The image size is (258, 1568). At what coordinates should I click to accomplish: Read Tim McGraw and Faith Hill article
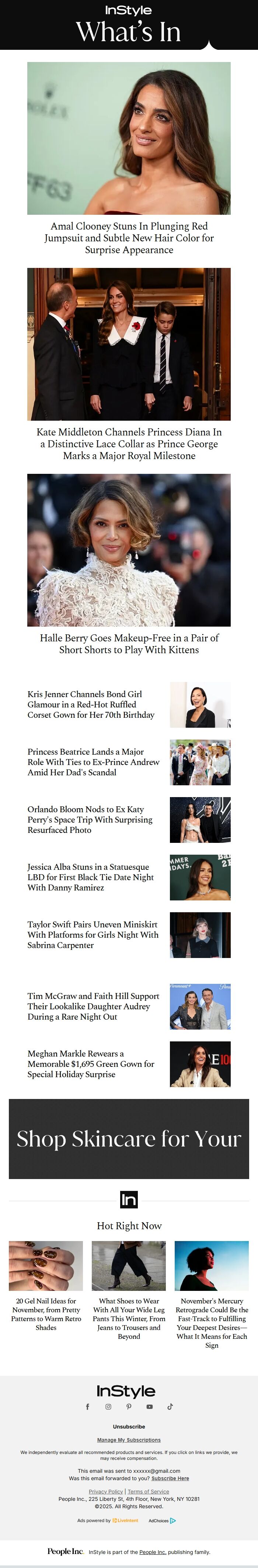(93, 1006)
